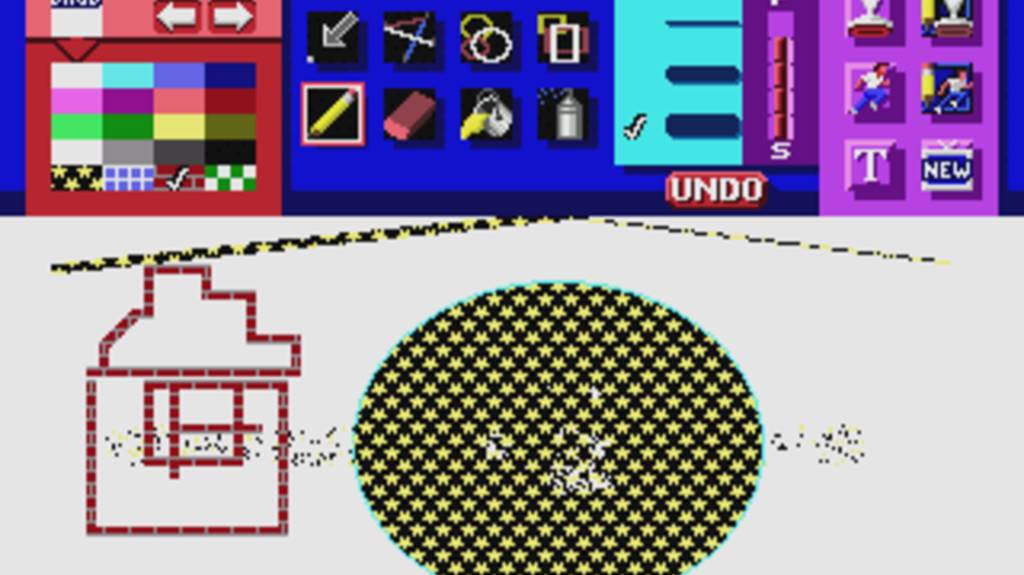Set the medium line thickness
1024x575 pixels.
pos(702,74)
